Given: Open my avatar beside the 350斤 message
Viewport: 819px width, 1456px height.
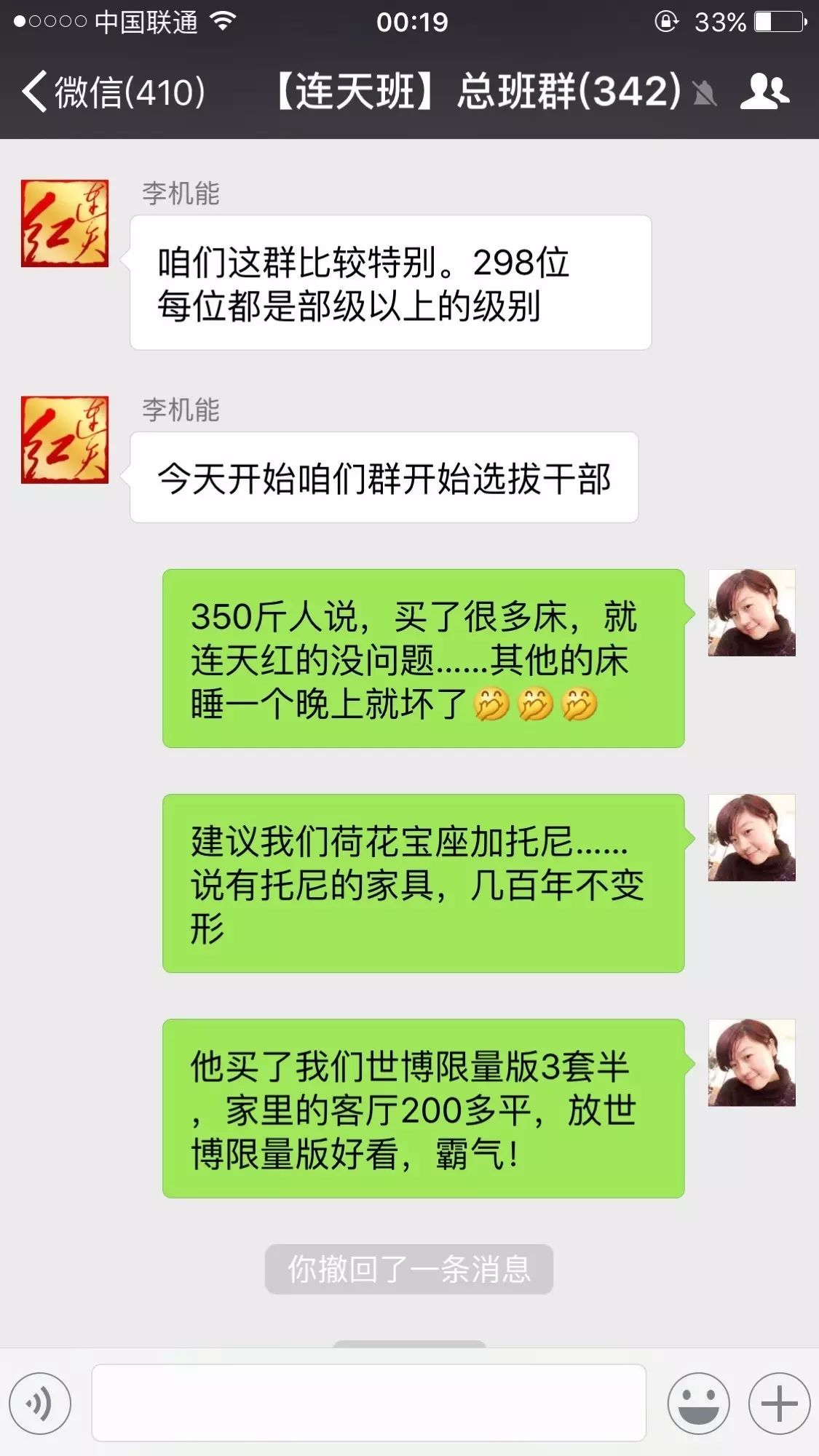Looking at the screenshot, I should (751, 613).
